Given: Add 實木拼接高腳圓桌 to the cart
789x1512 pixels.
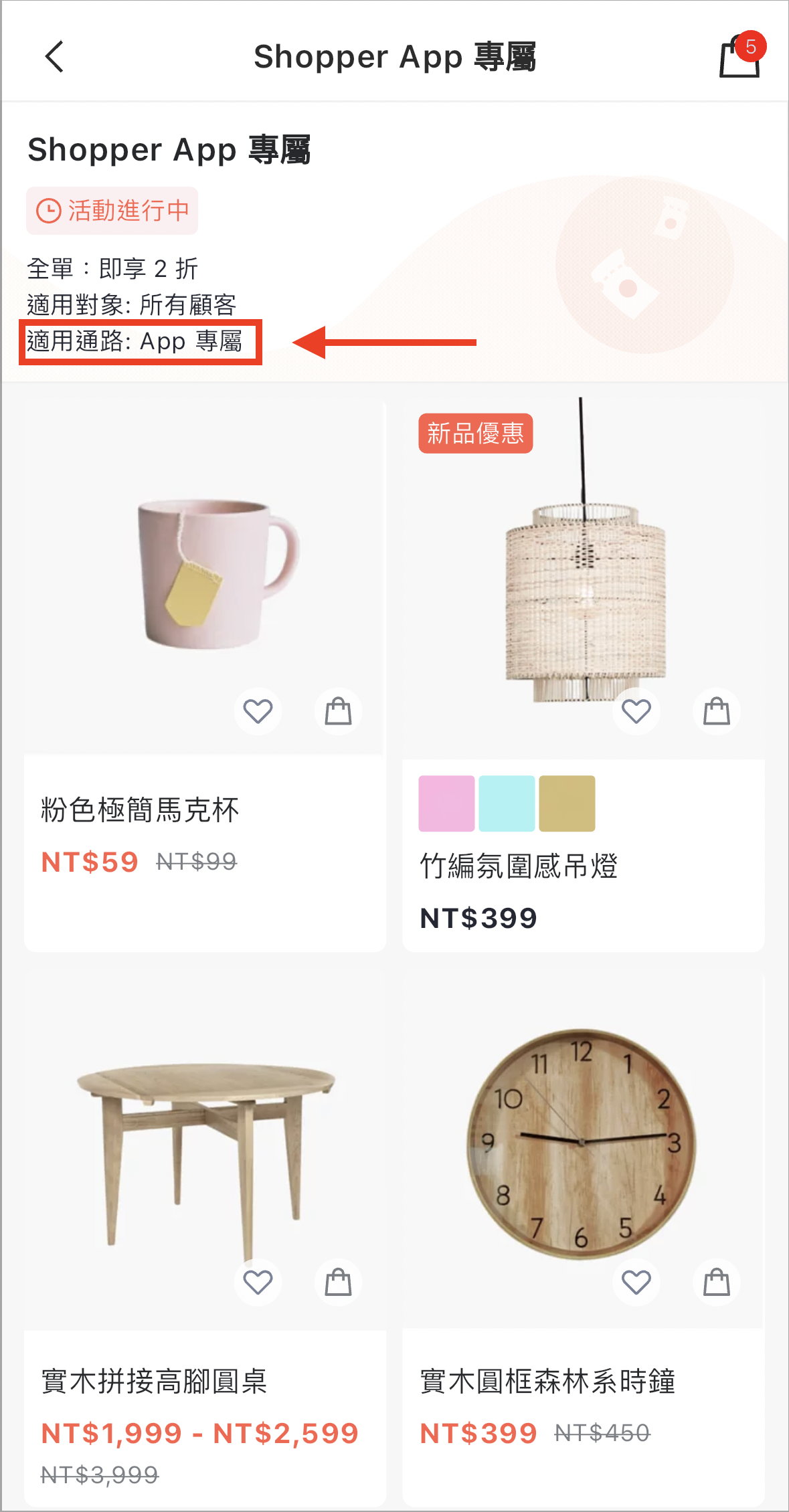Looking at the screenshot, I should click(x=338, y=1282).
